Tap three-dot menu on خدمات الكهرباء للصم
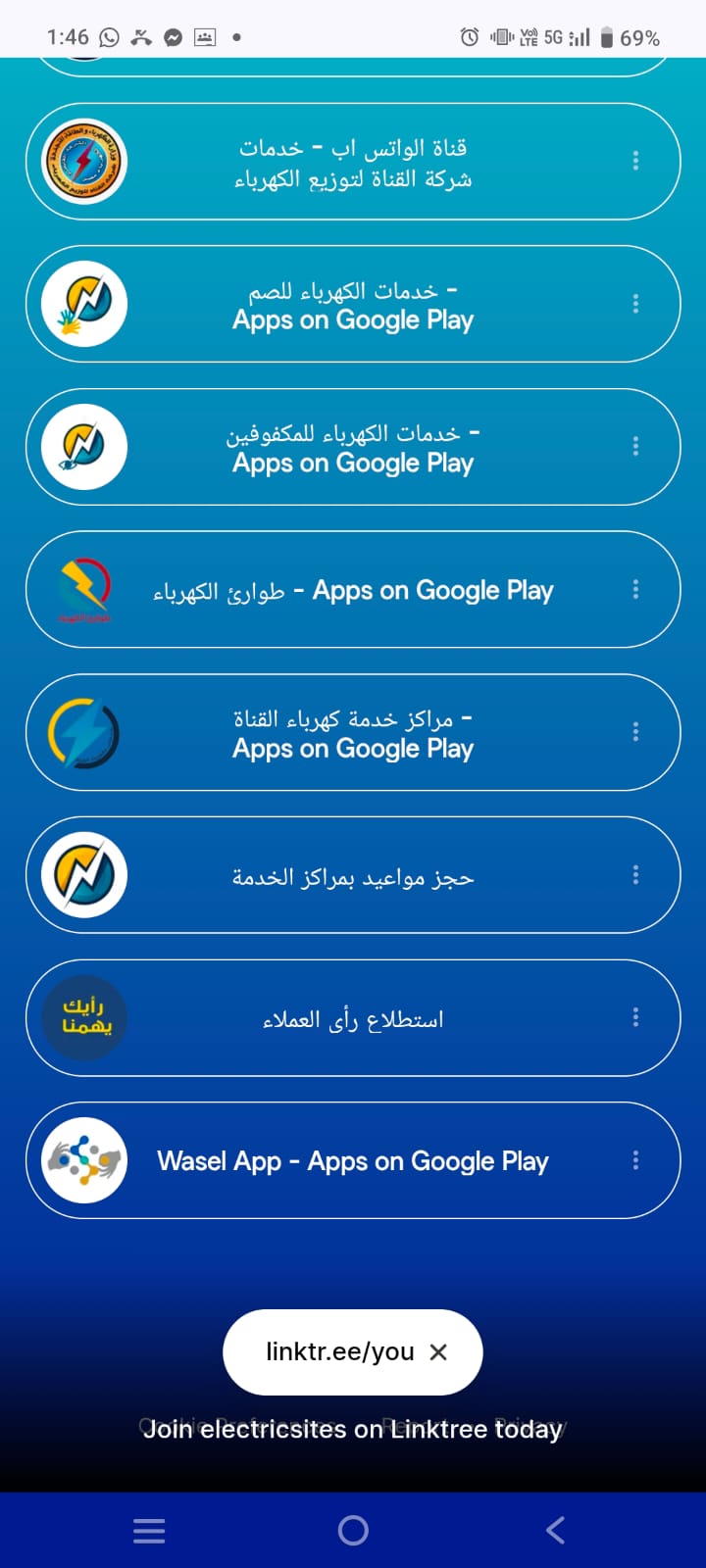Image resolution: width=706 pixels, height=1568 pixels. [x=635, y=304]
